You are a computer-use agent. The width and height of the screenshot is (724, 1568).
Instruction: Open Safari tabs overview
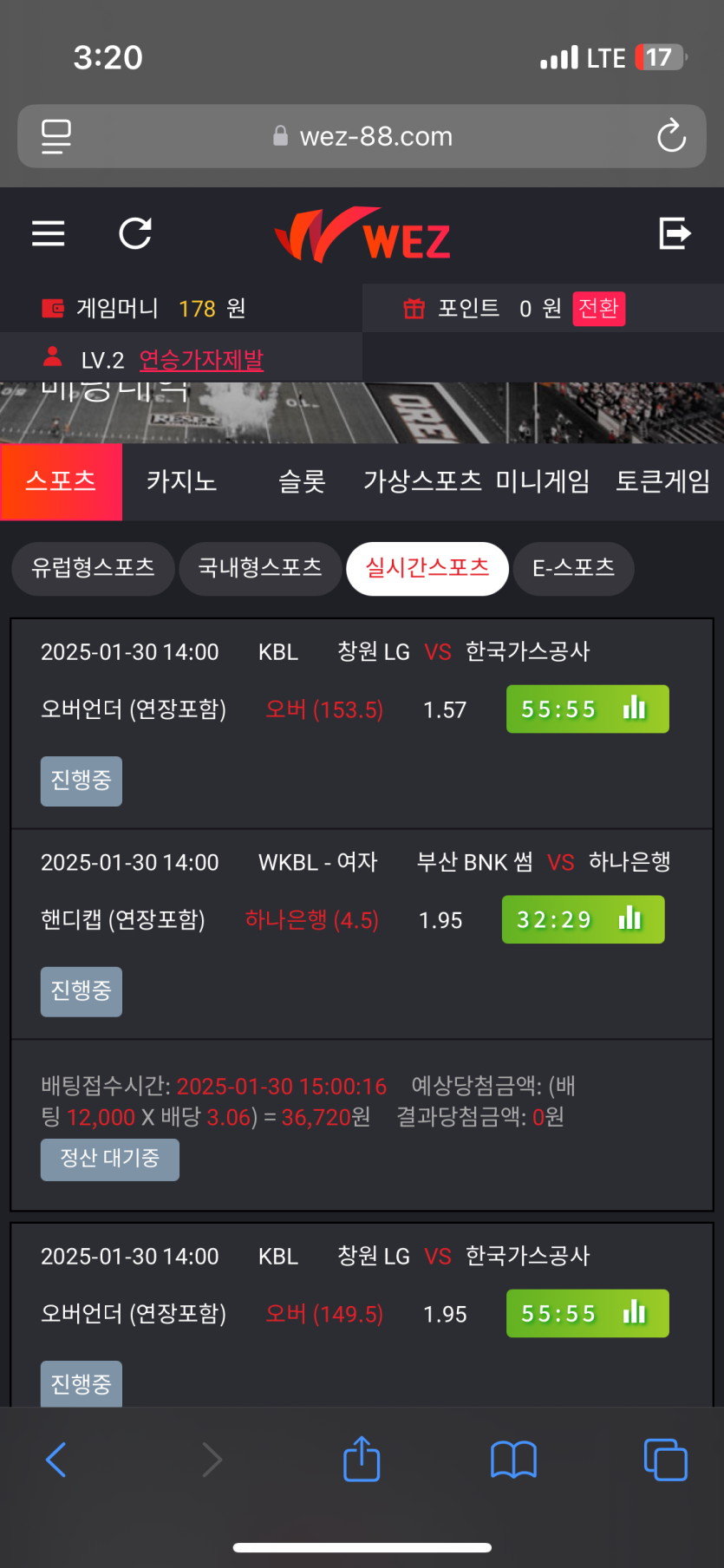point(665,1460)
